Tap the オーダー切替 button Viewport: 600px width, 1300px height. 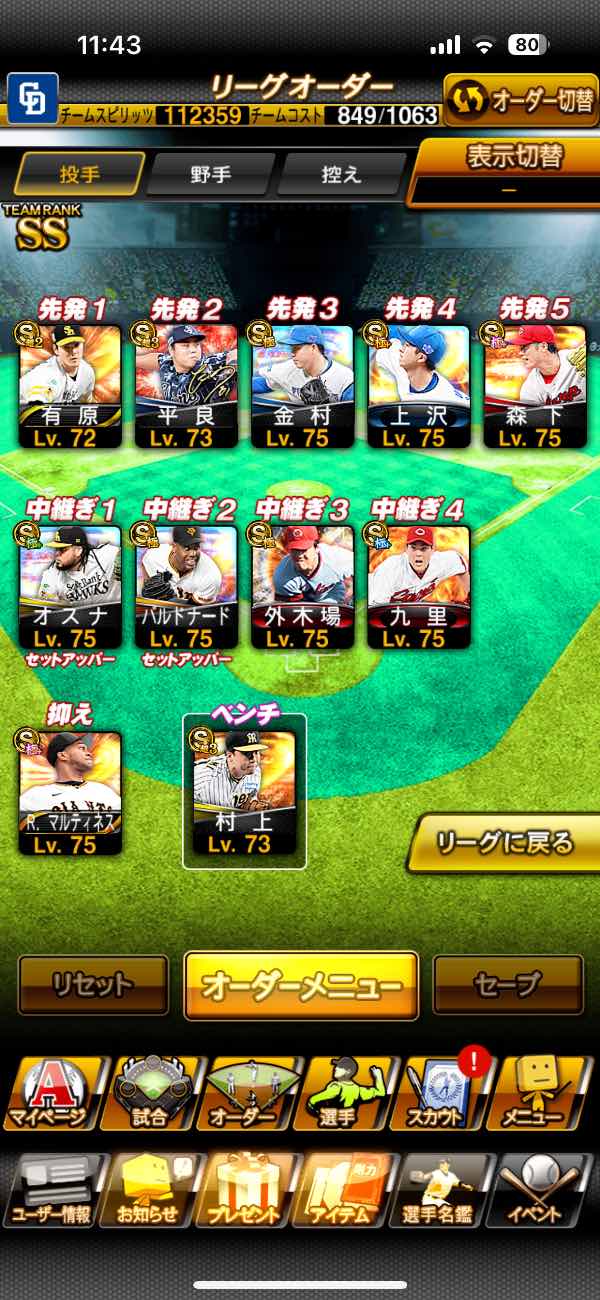click(x=520, y=100)
